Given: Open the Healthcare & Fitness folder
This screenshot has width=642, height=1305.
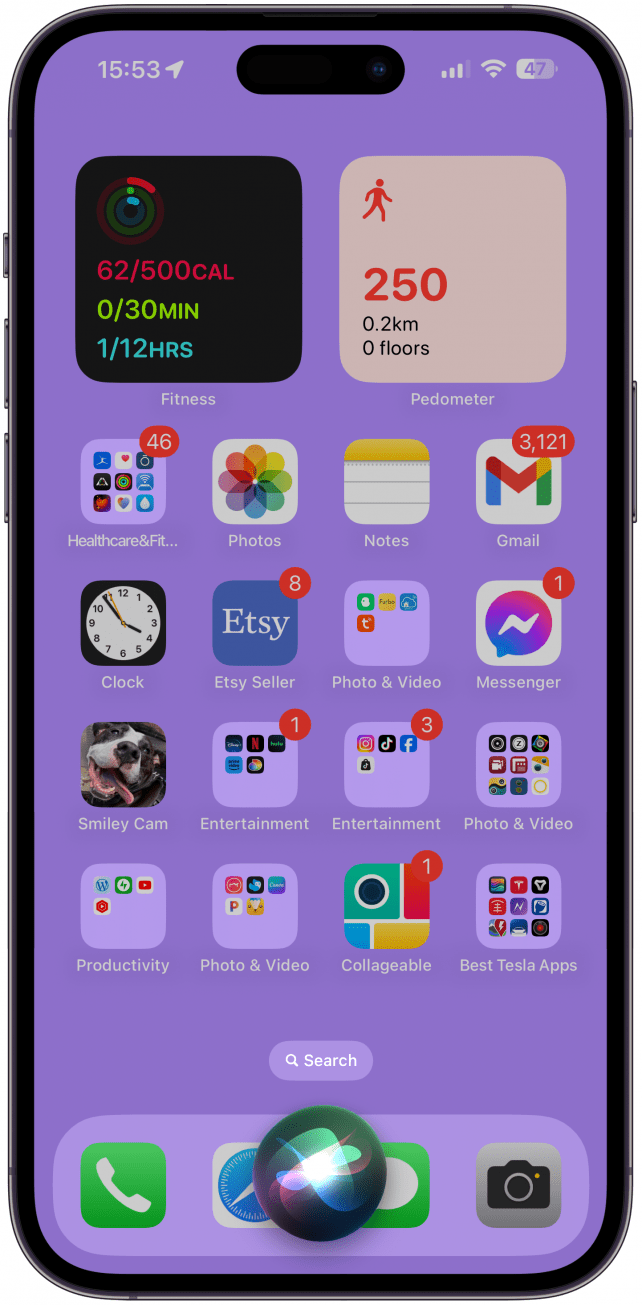Looking at the screenshot, I should (123, 482).
